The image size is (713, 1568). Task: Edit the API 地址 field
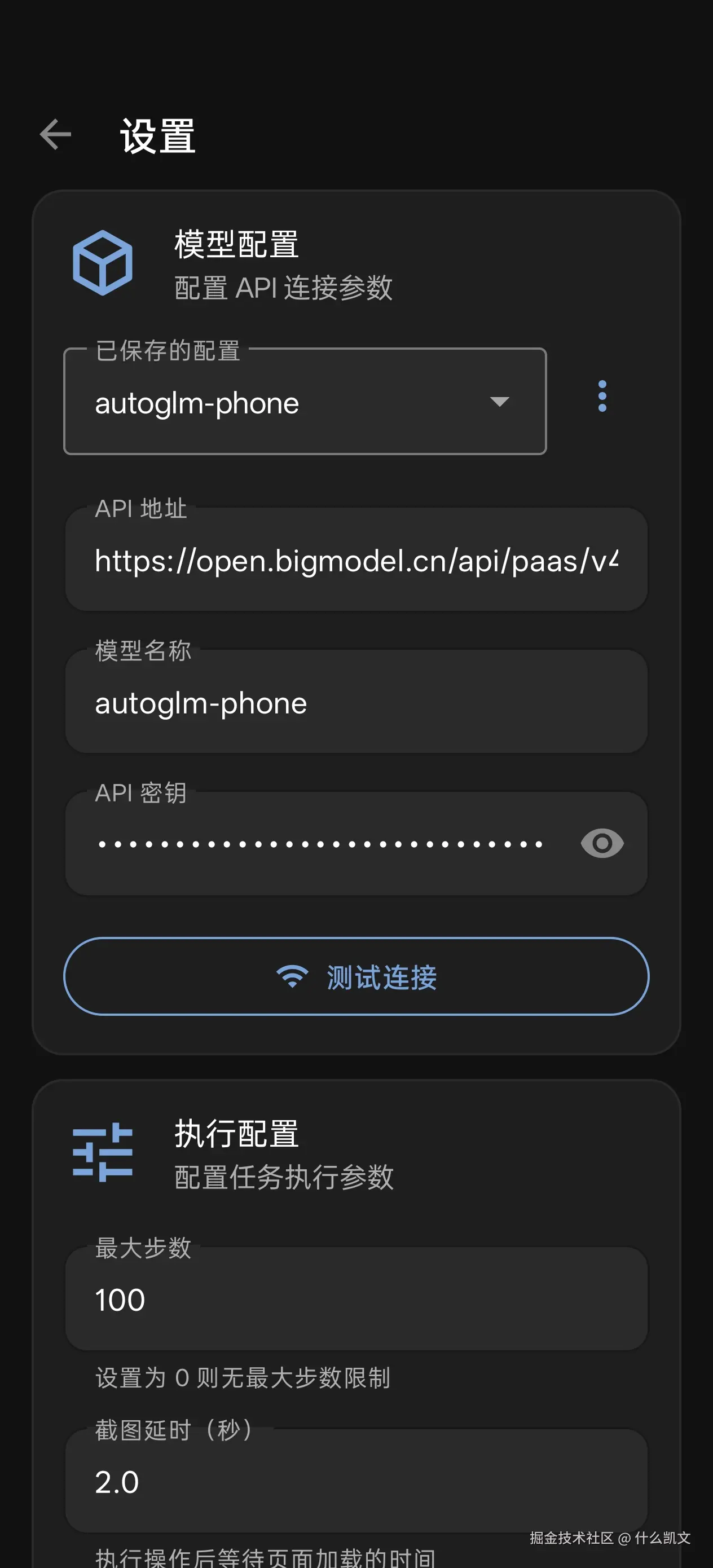click(355, 561)
